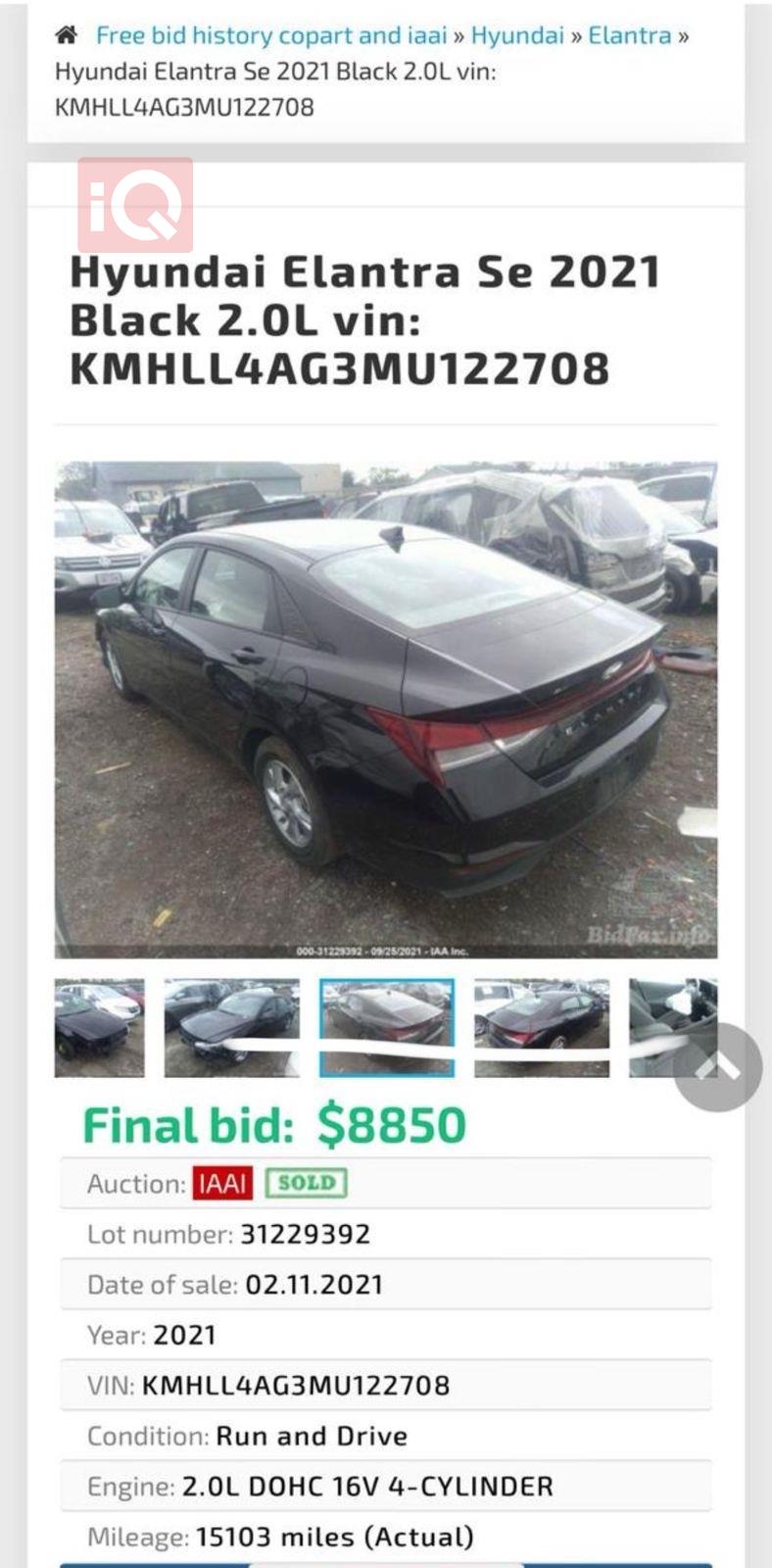Open the Free bid history copart link

coord(271,34)
